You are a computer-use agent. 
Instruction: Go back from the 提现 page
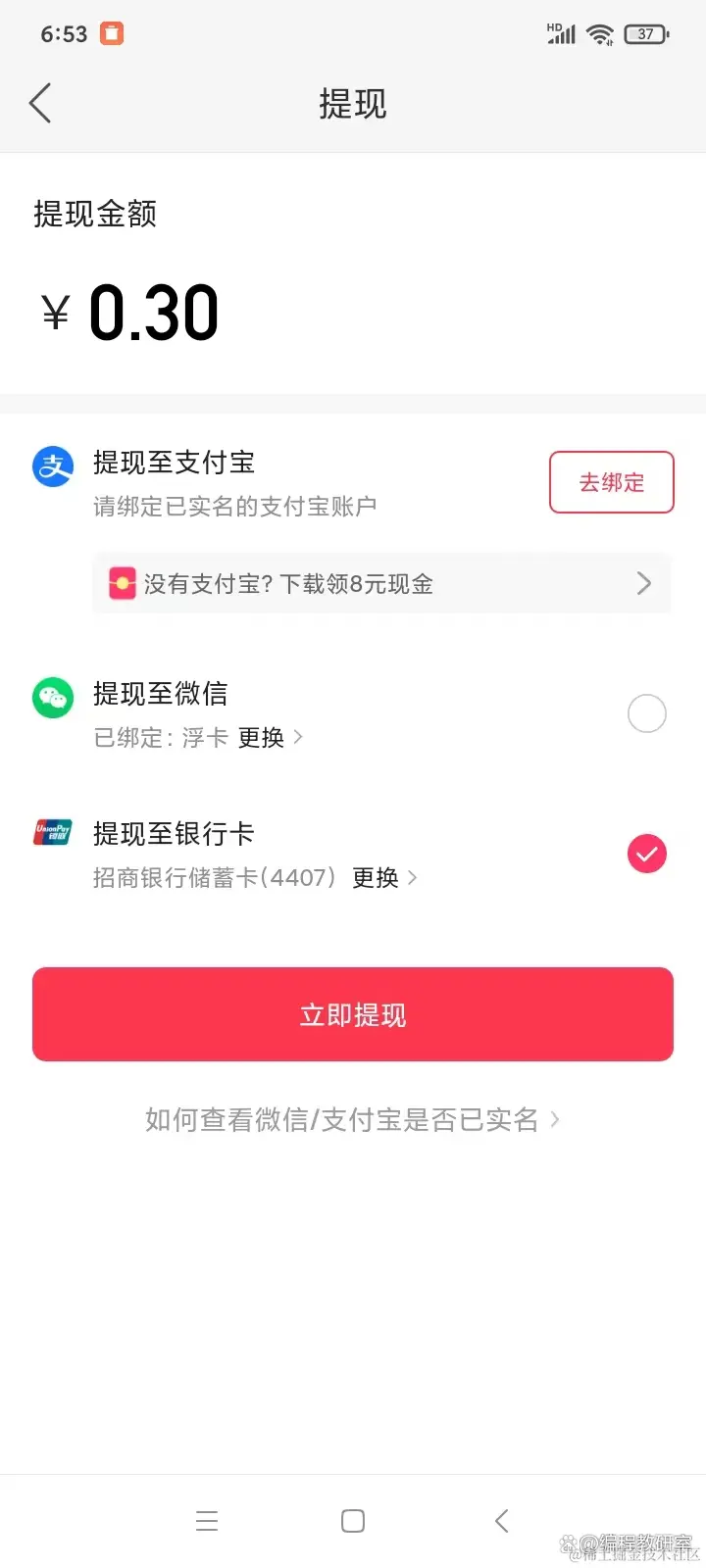pyautogui.click(x=40, y=103)
